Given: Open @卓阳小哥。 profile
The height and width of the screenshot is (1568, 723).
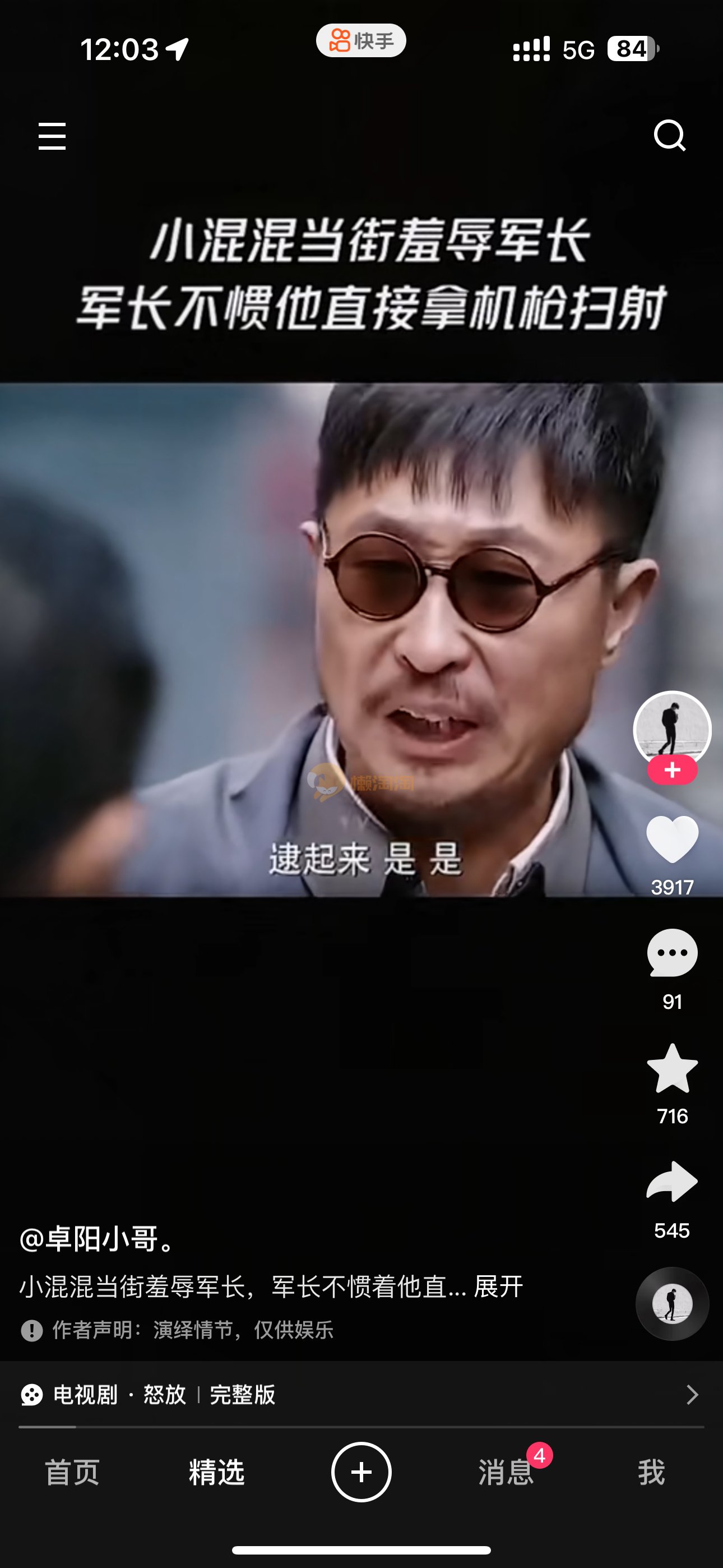Looking at the screenshot, I should [x=98, y=1239].
